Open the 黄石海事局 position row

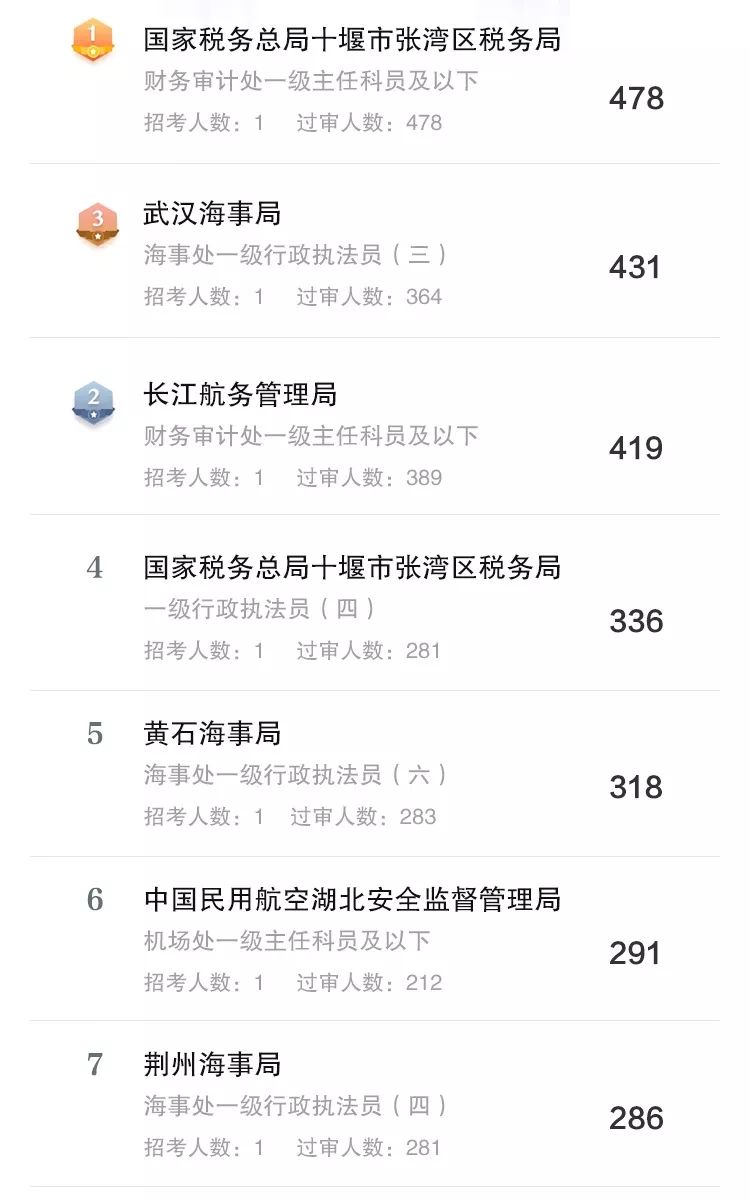[375, 774]
